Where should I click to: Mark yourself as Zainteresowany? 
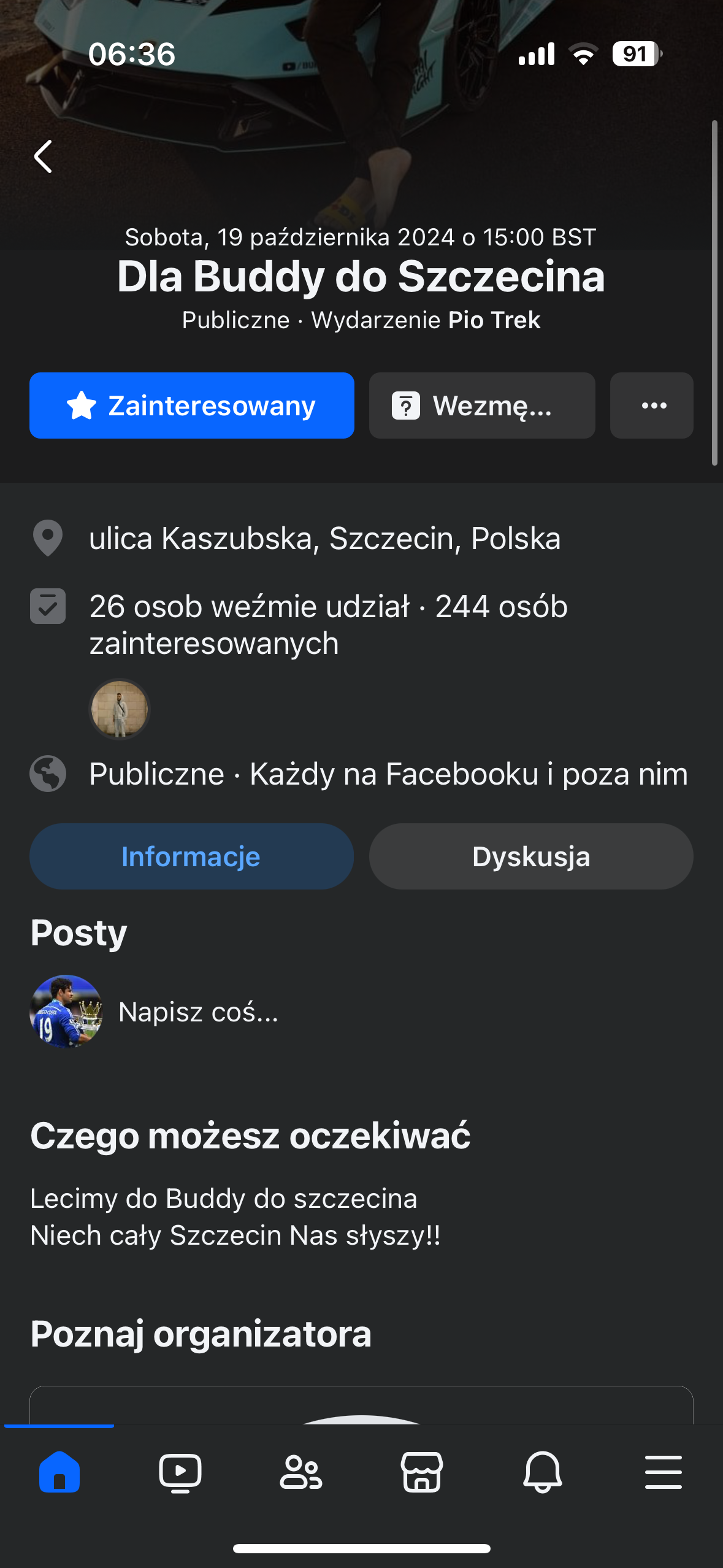pyautogui.click(x=191, y=405)
